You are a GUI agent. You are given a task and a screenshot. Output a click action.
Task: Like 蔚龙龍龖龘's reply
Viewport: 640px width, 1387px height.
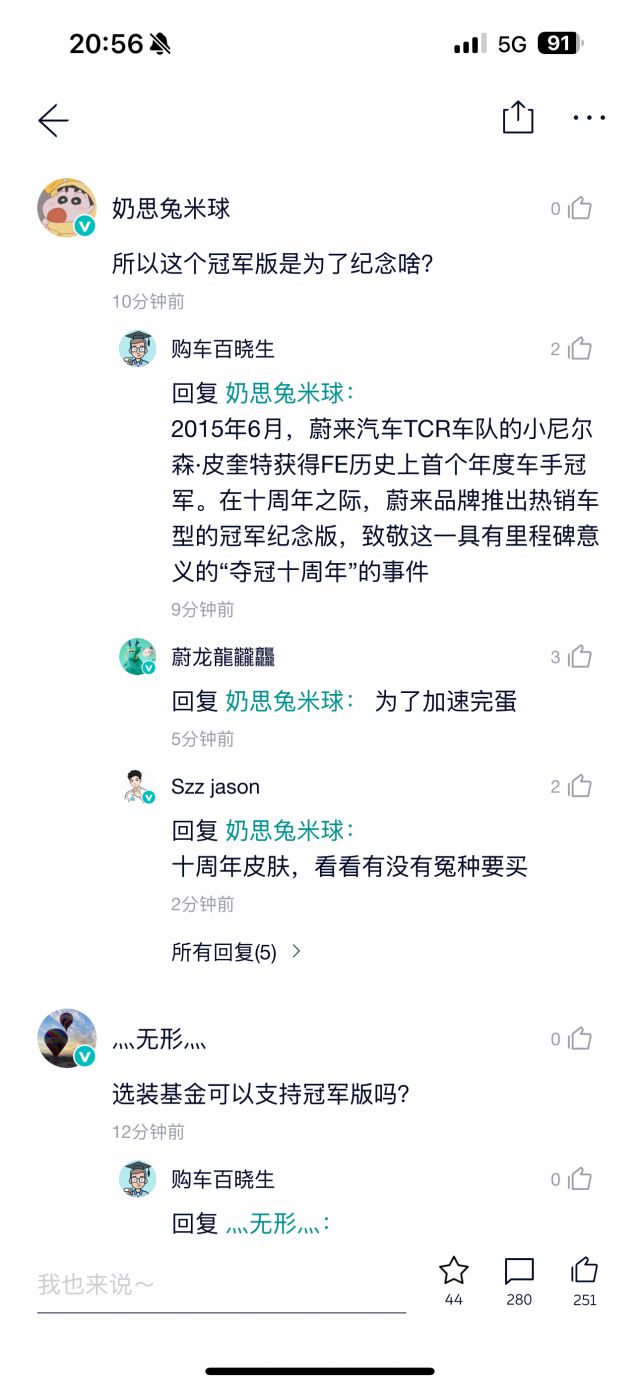(580, 657)
